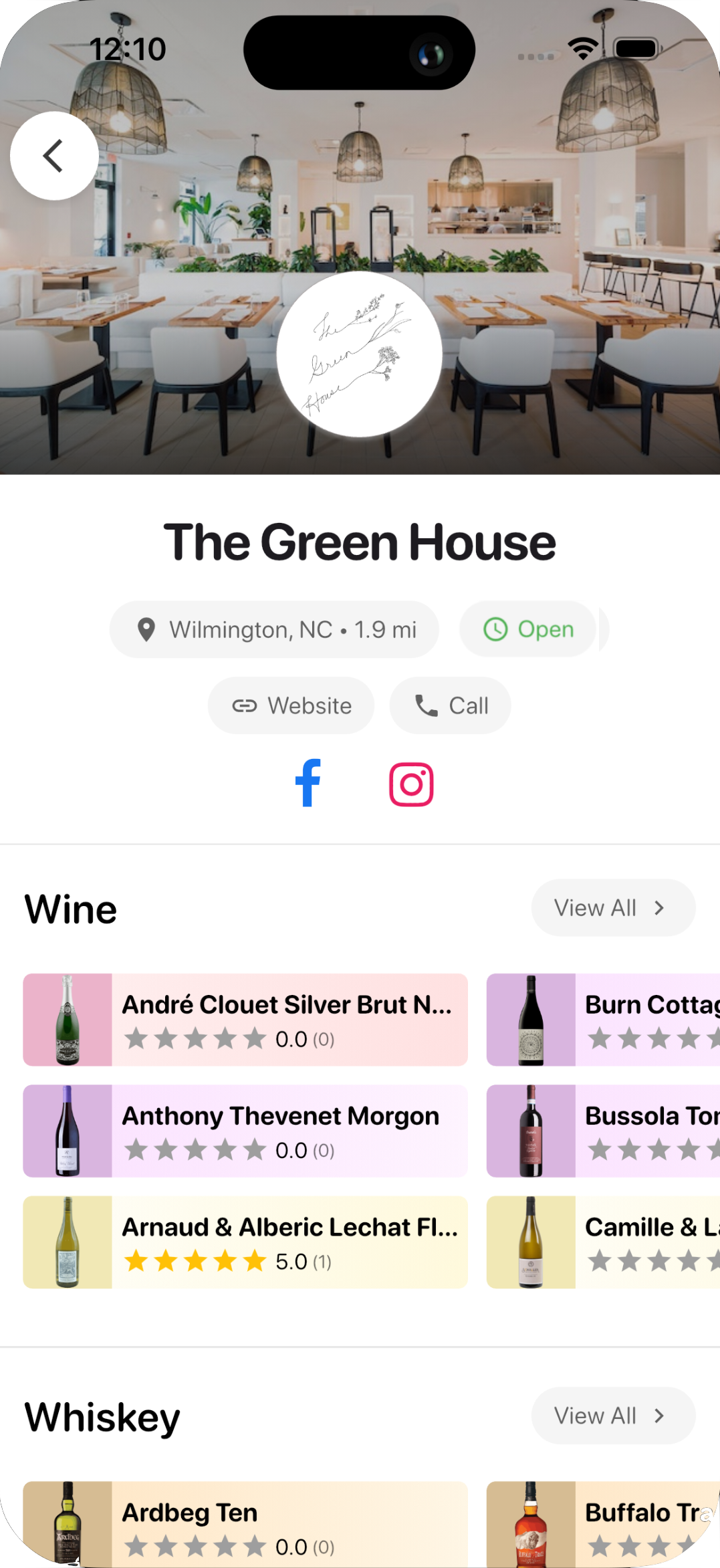Screen dimensions: 720x1568
Task: Open André Clouet Silver Brut wine card
Action: [245, 1020]
